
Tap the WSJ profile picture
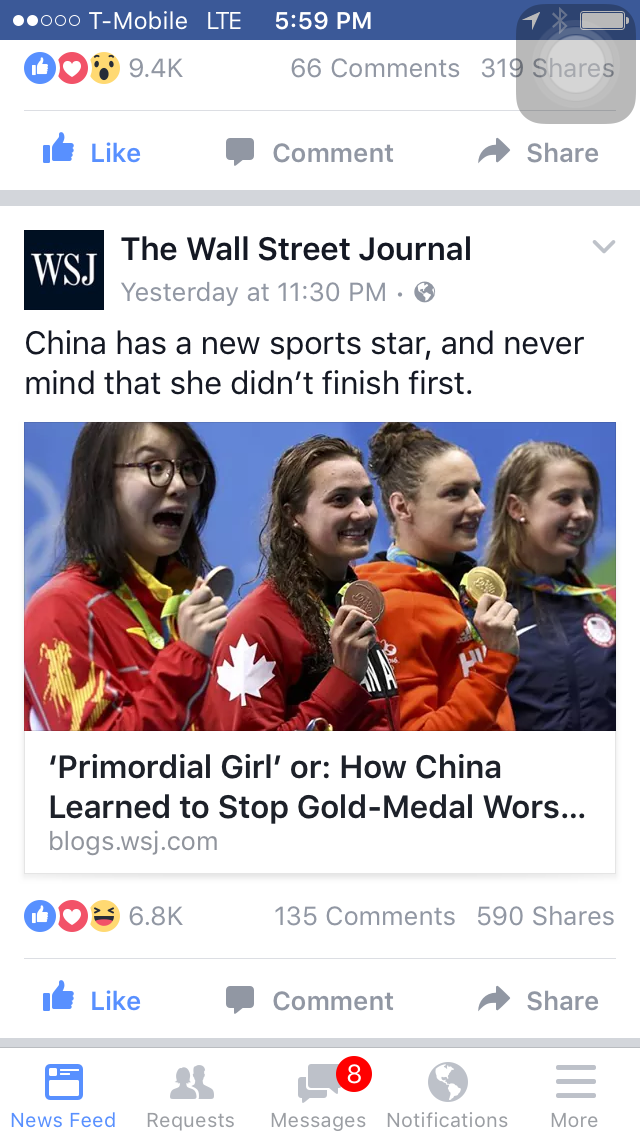click(63, 269)
